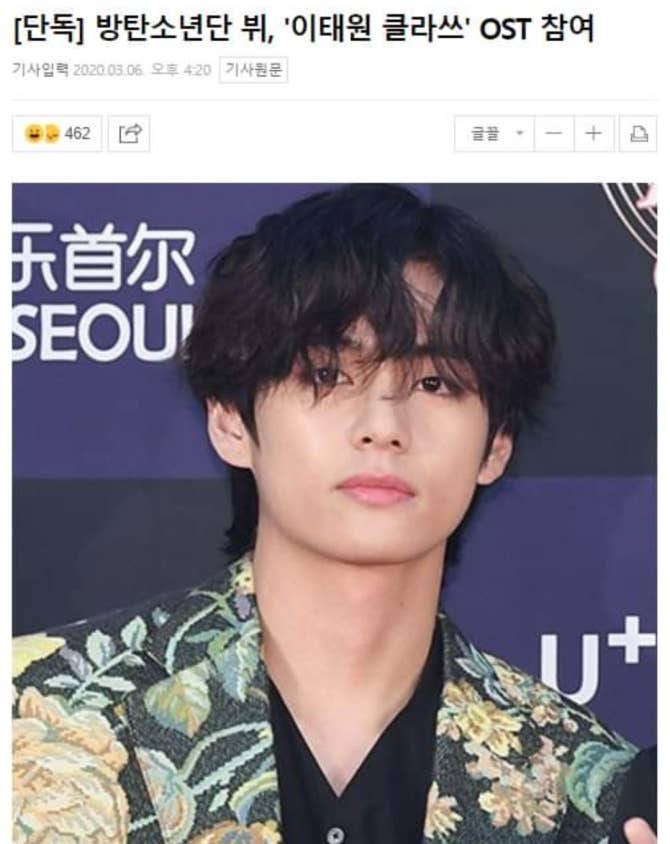Screen dimensions: 670x844
Task: Increase the article text size
Action: (x=594, y=133)
